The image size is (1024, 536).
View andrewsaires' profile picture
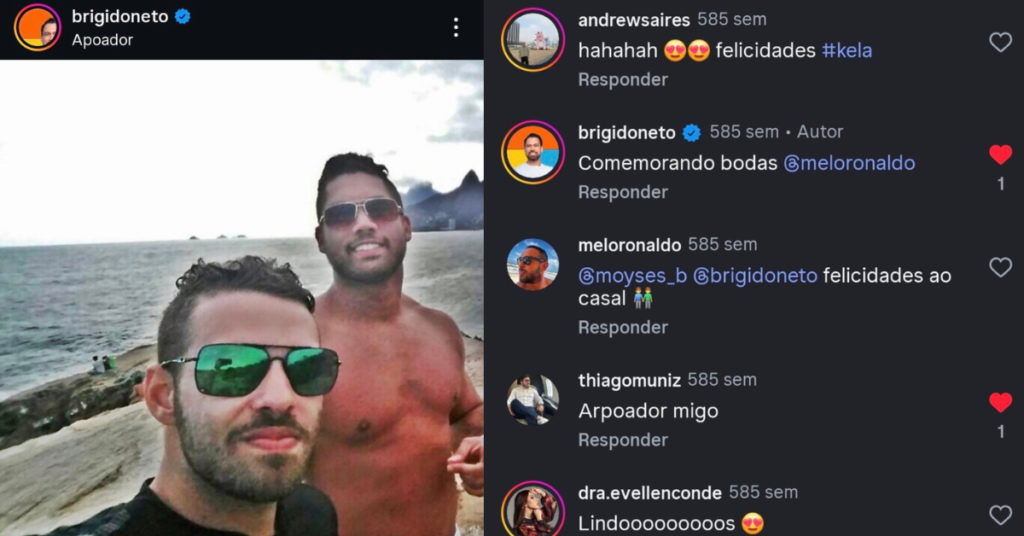[x=532, y=40]
